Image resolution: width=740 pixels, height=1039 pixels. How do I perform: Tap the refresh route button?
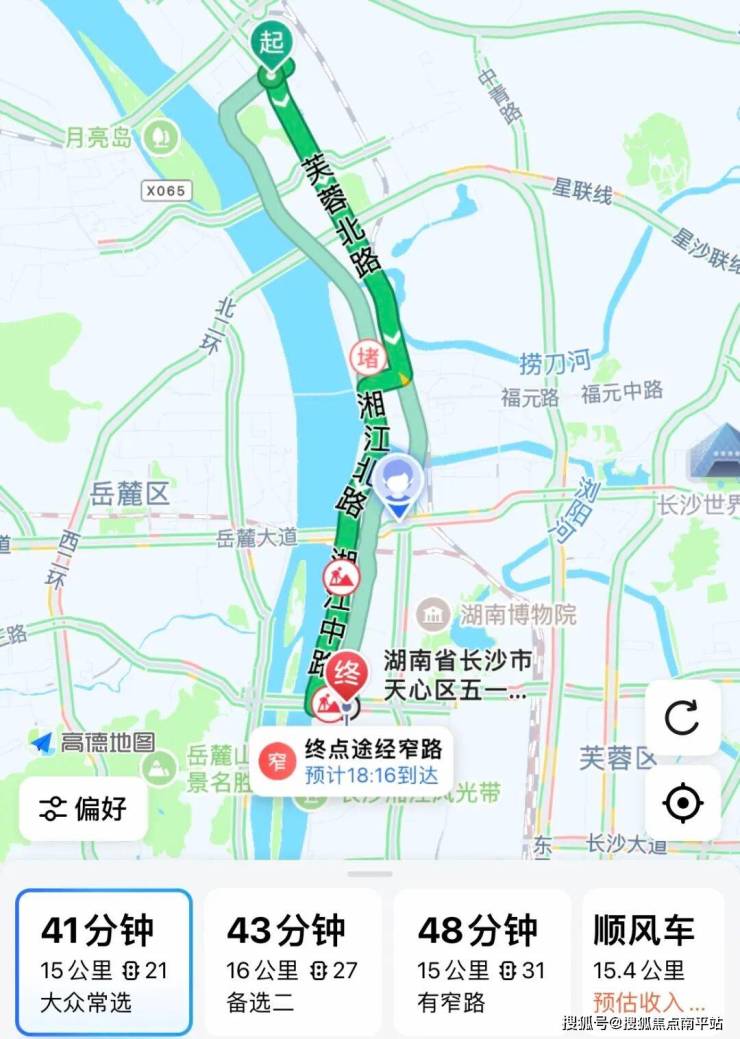tap(682, 717)
